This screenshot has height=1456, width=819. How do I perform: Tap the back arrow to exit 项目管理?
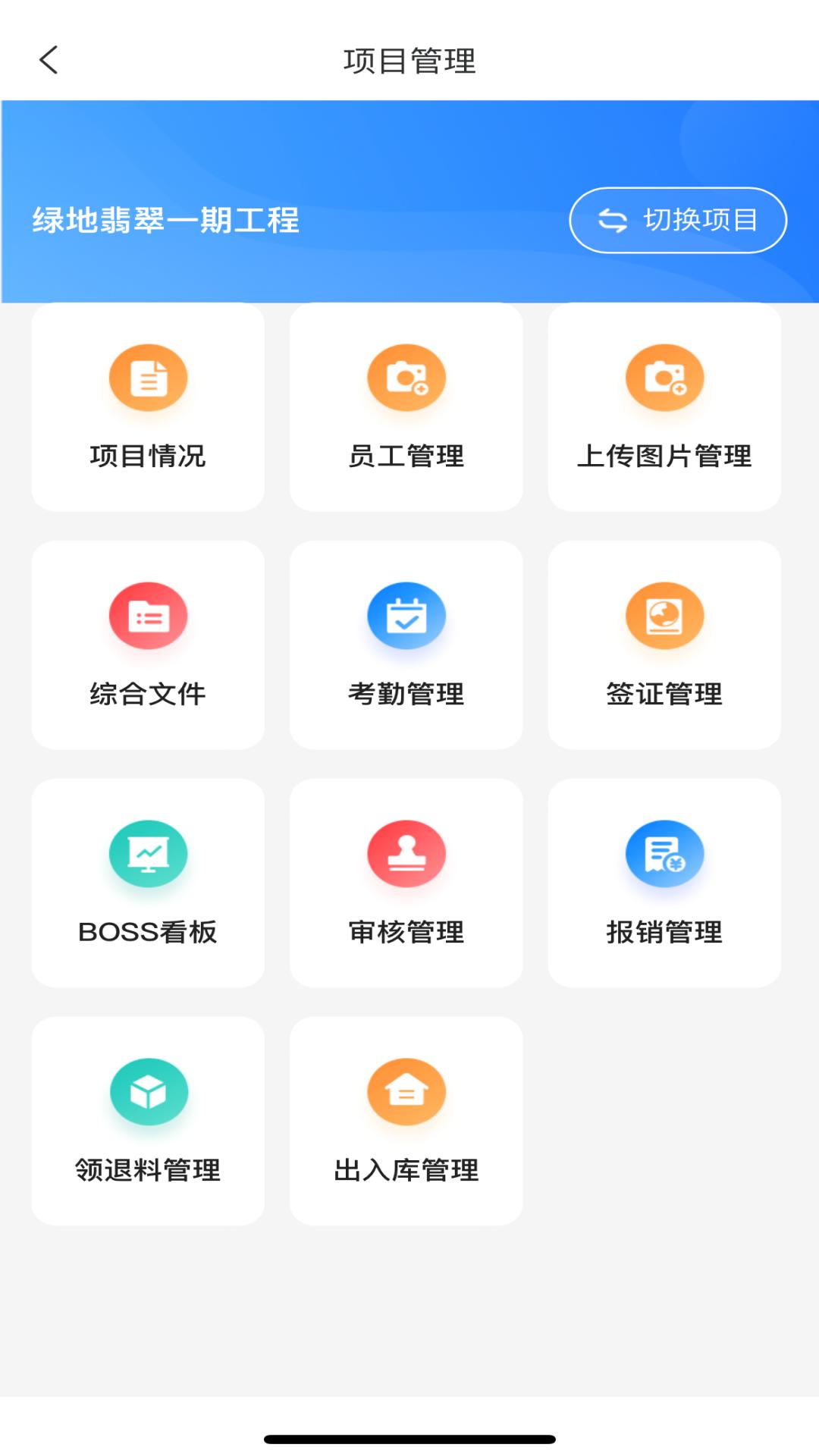[x=49, y=59]
